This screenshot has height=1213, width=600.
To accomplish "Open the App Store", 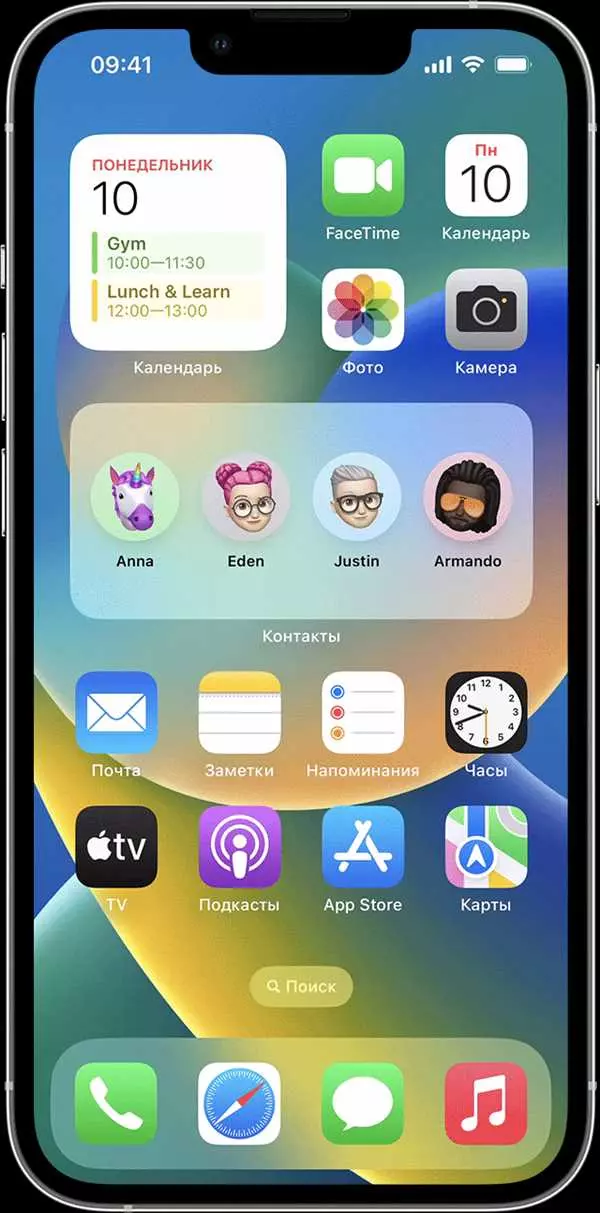I will pos(362,847).
